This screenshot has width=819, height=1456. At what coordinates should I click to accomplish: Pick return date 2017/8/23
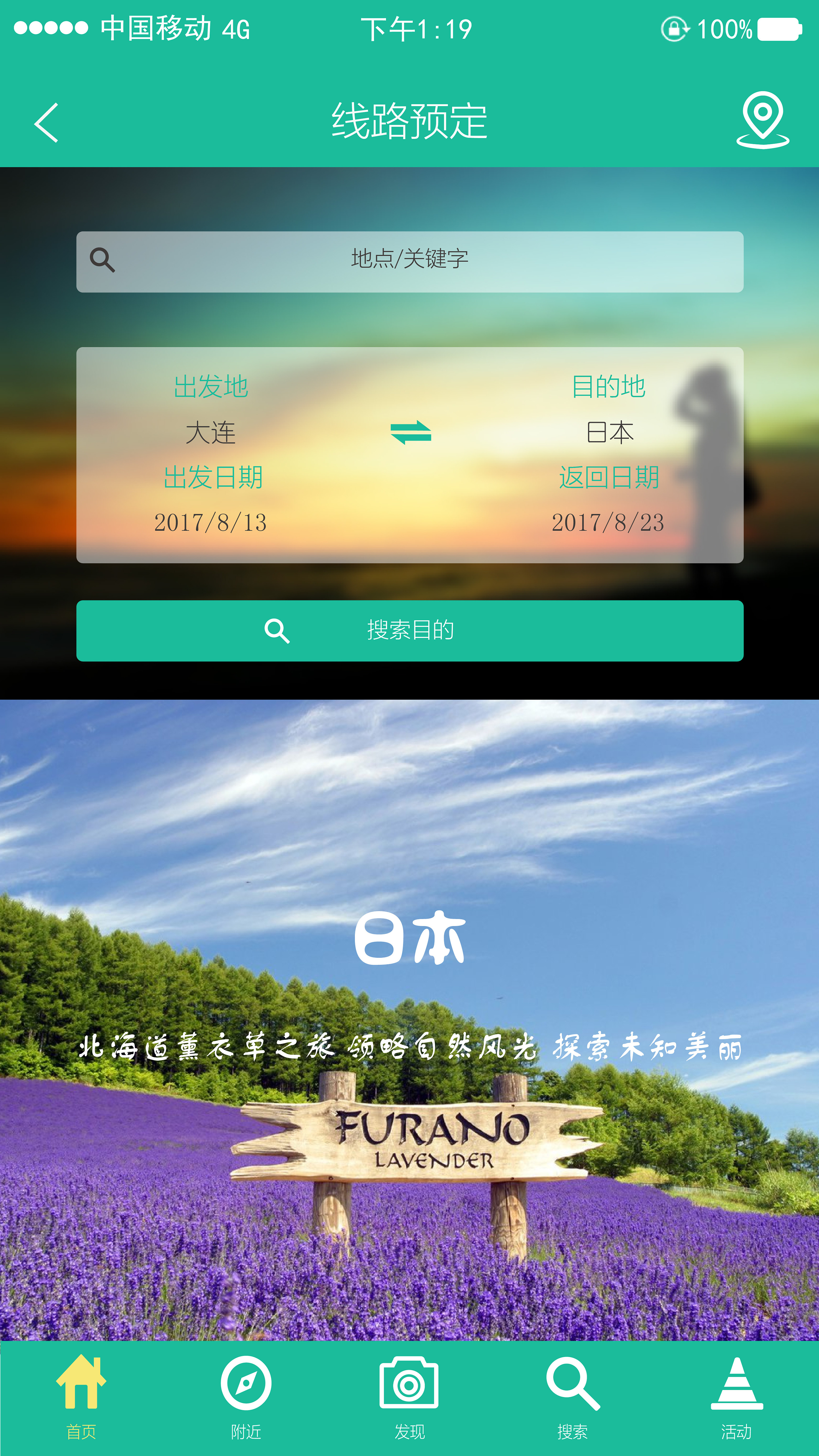pos(608,522)
